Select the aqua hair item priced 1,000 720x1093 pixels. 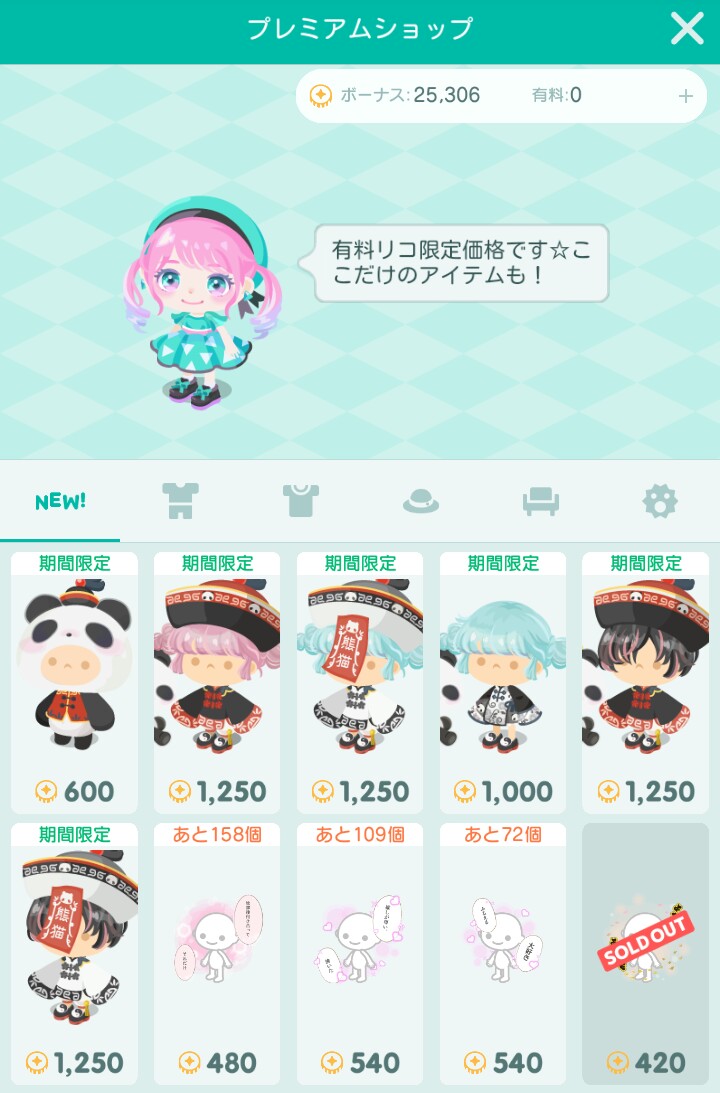coord(503,682)
